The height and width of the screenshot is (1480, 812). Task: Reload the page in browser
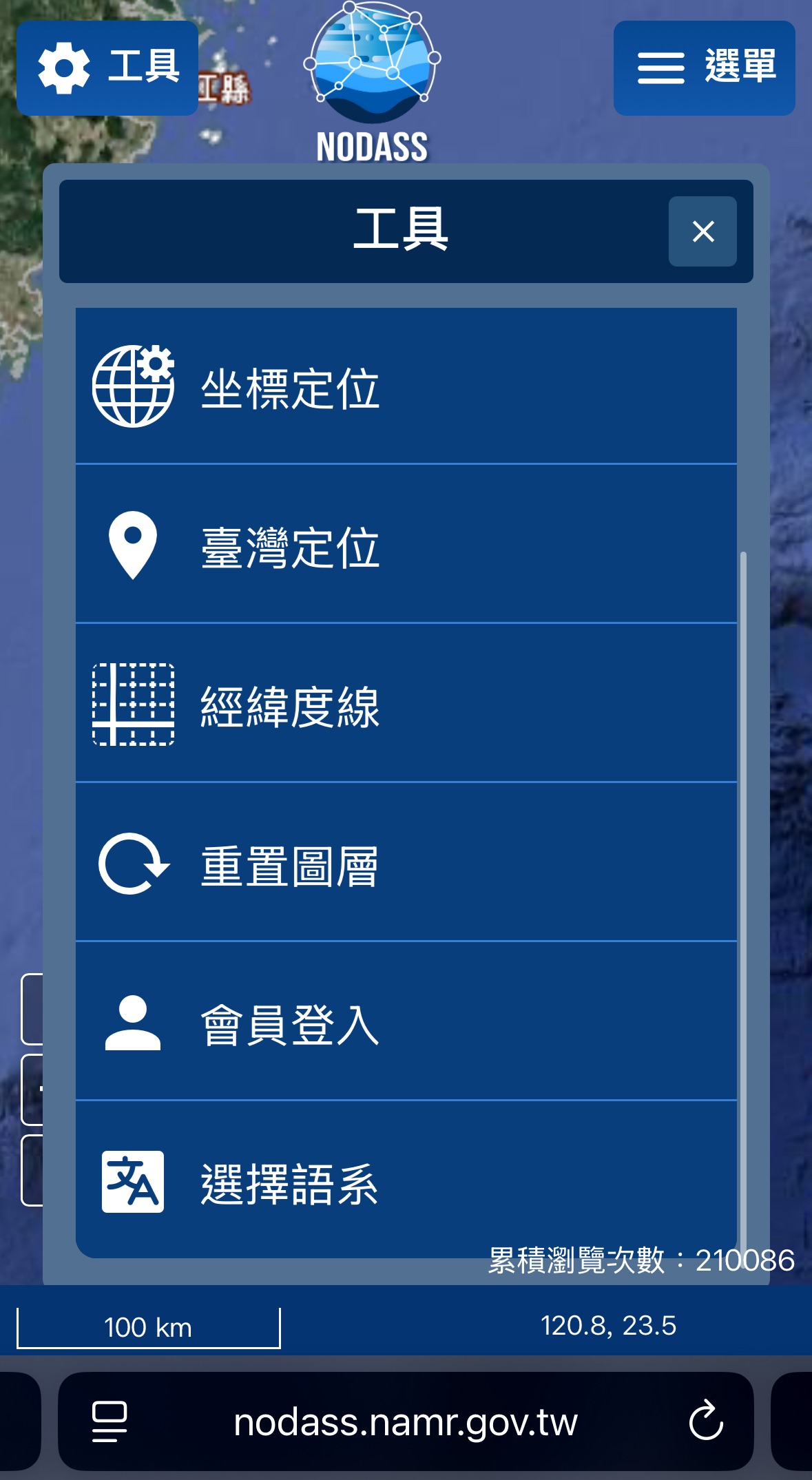point(706,1420)
